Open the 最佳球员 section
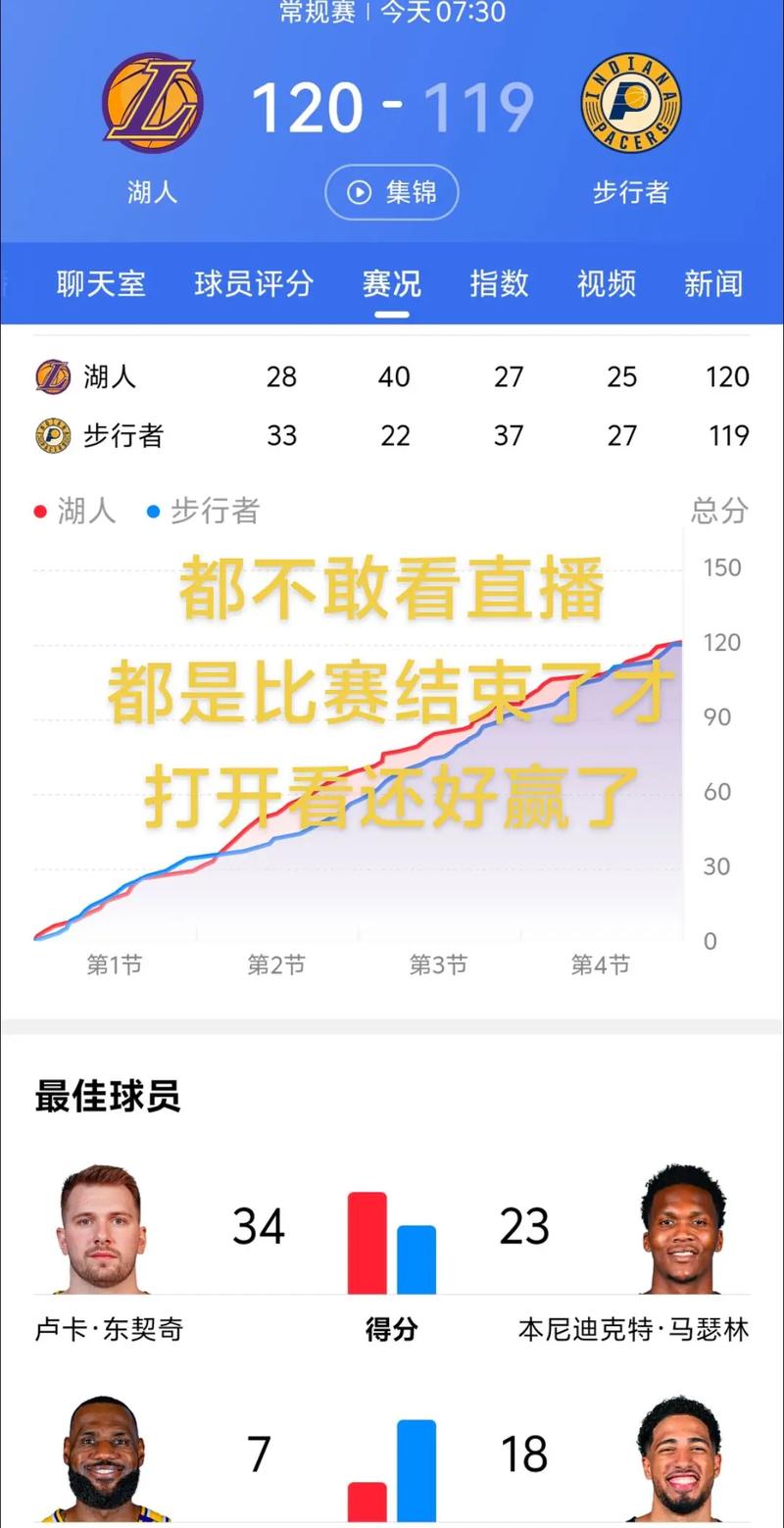 click(x=108, y=1098)
